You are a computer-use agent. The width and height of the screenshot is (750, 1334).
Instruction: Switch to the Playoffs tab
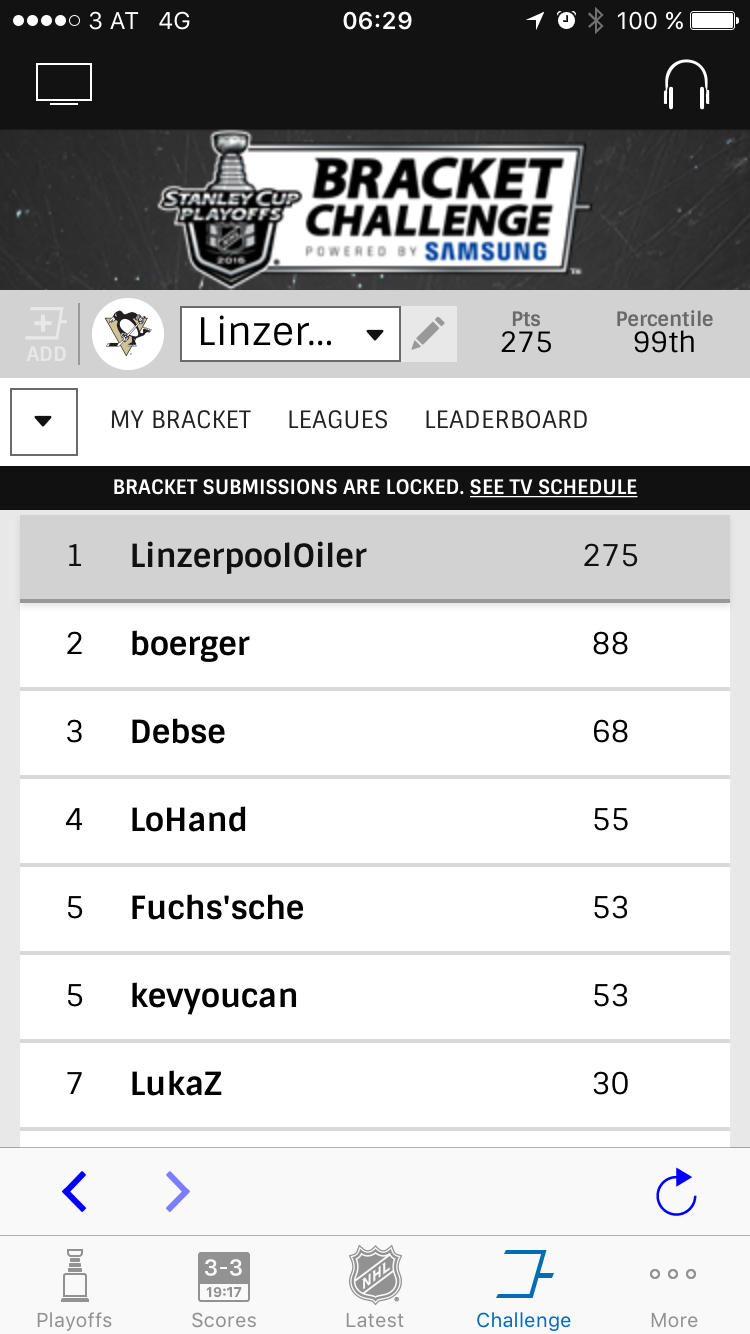tap(74, 1288)
